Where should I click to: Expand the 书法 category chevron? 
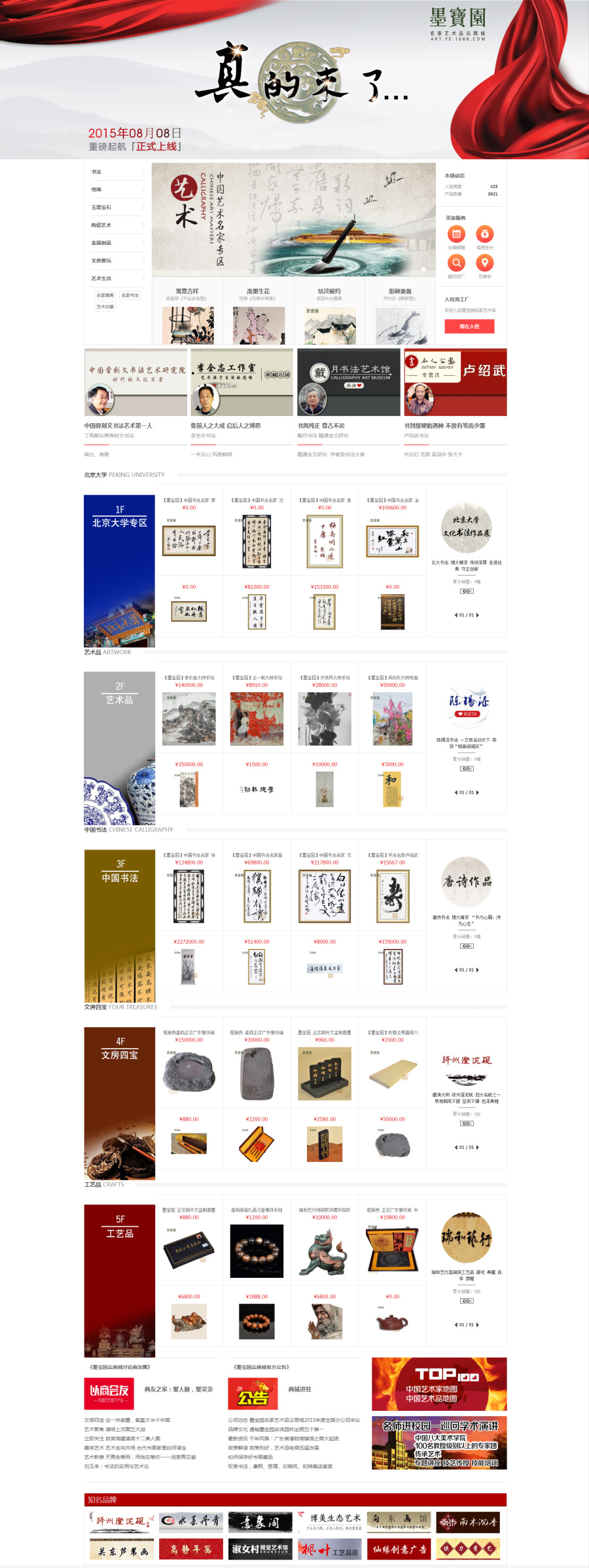pyautogui.click(x=143, y=172)
